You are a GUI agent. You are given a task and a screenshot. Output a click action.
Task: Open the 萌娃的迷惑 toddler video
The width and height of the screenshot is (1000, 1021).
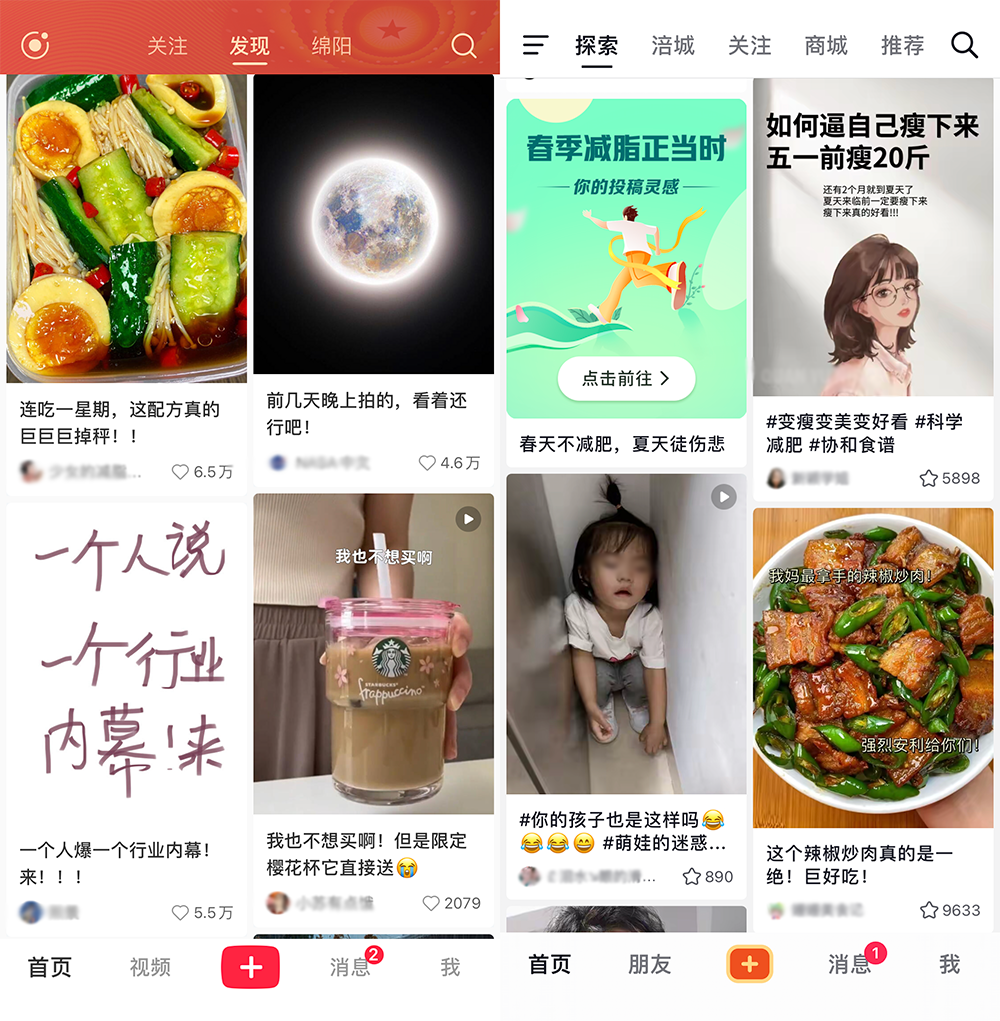[x=626, y=634]
